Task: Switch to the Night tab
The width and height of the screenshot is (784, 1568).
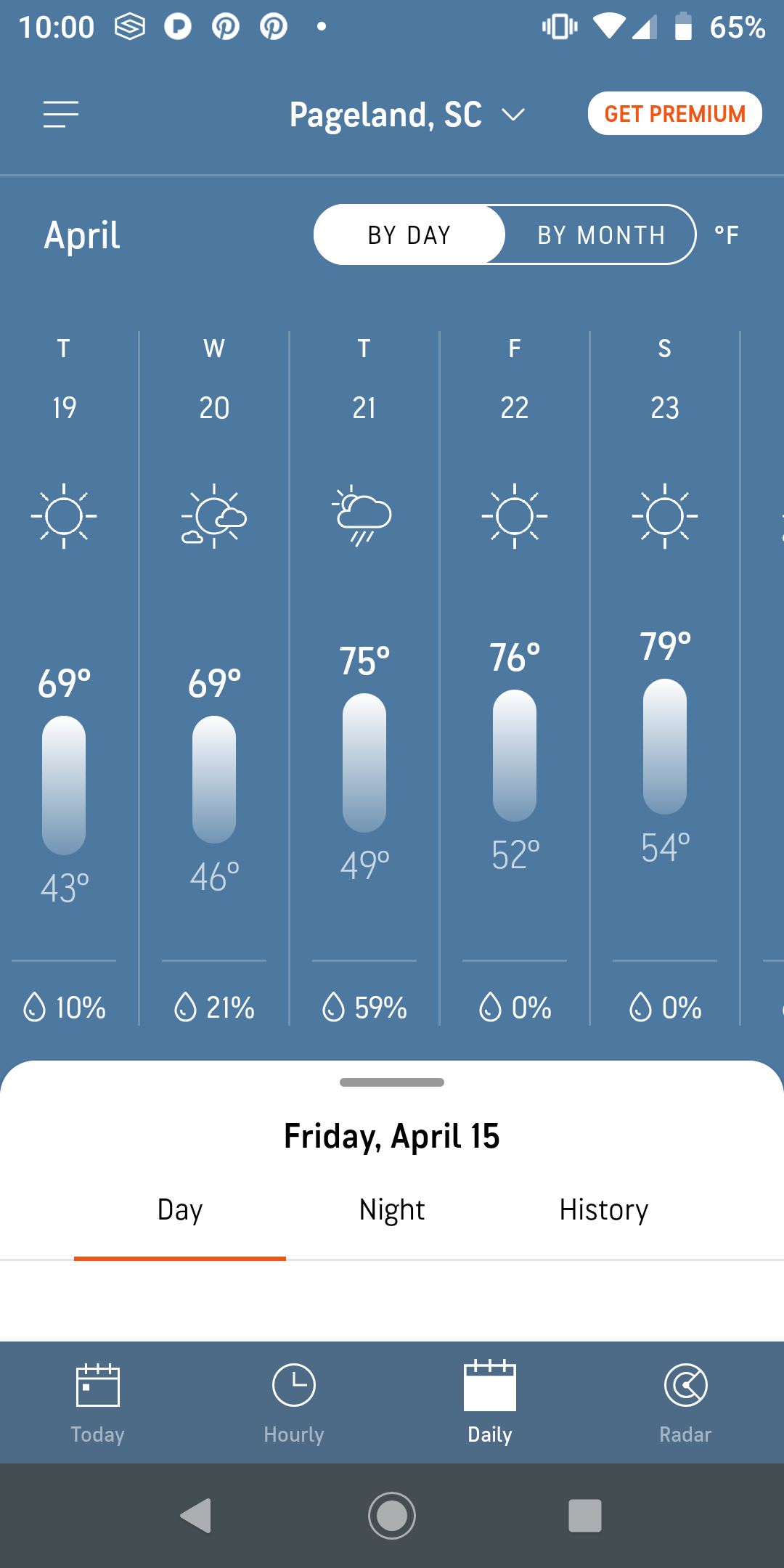Action: point(392,1210)
